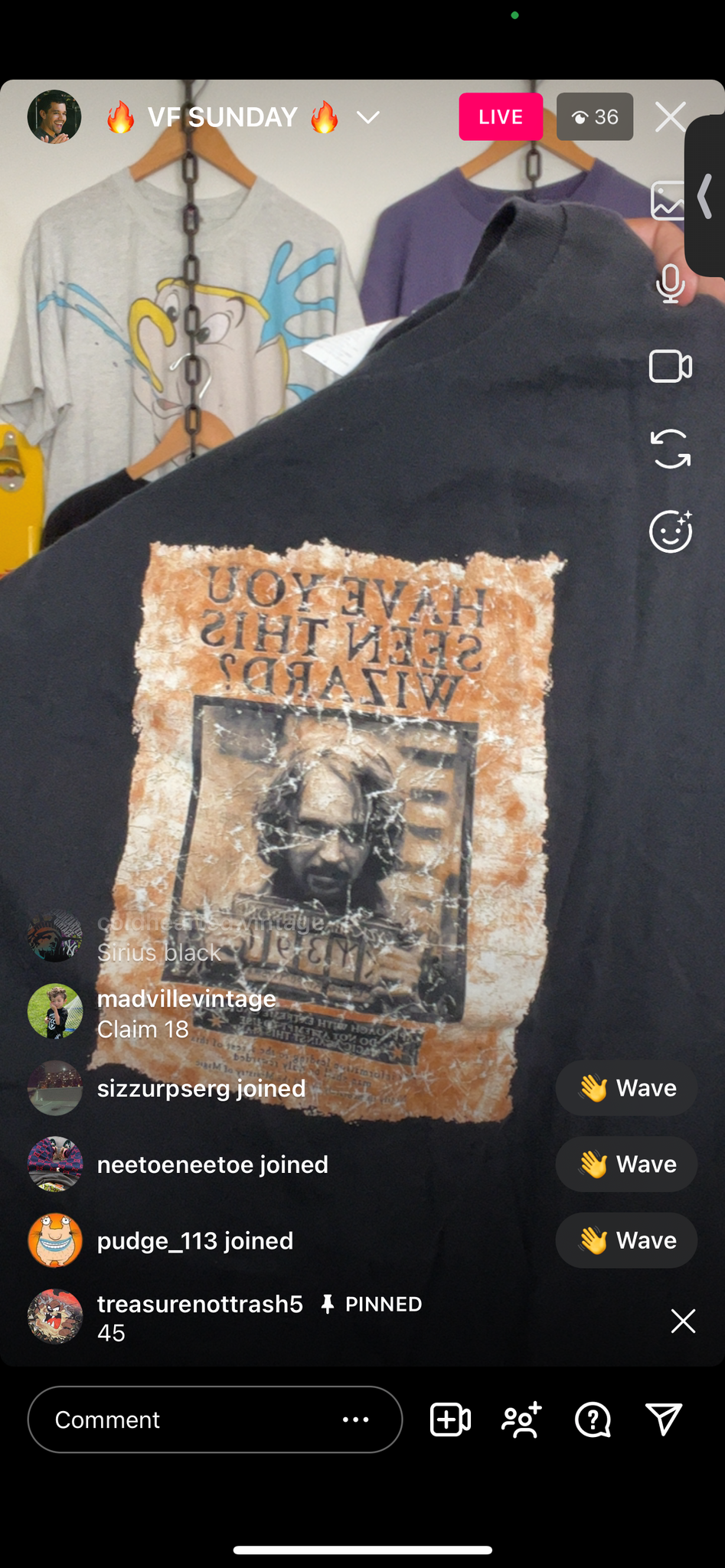Open face effects and filters
The height and width of the screenshot is (1568, 725).
pos(671,531)
